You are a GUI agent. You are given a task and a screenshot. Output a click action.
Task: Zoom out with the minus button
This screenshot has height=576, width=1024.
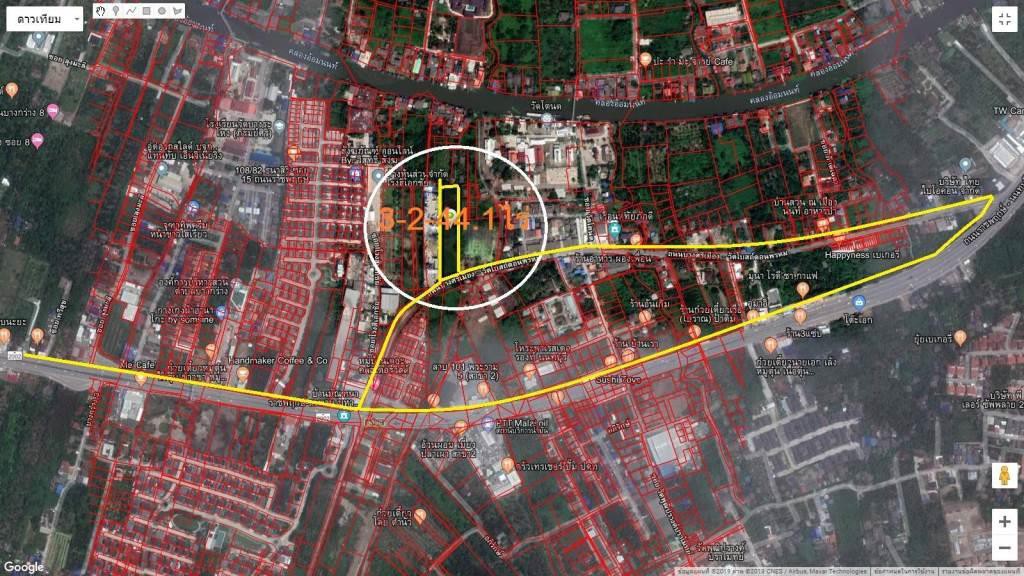pyautogui.click(x=1004, y=547)
